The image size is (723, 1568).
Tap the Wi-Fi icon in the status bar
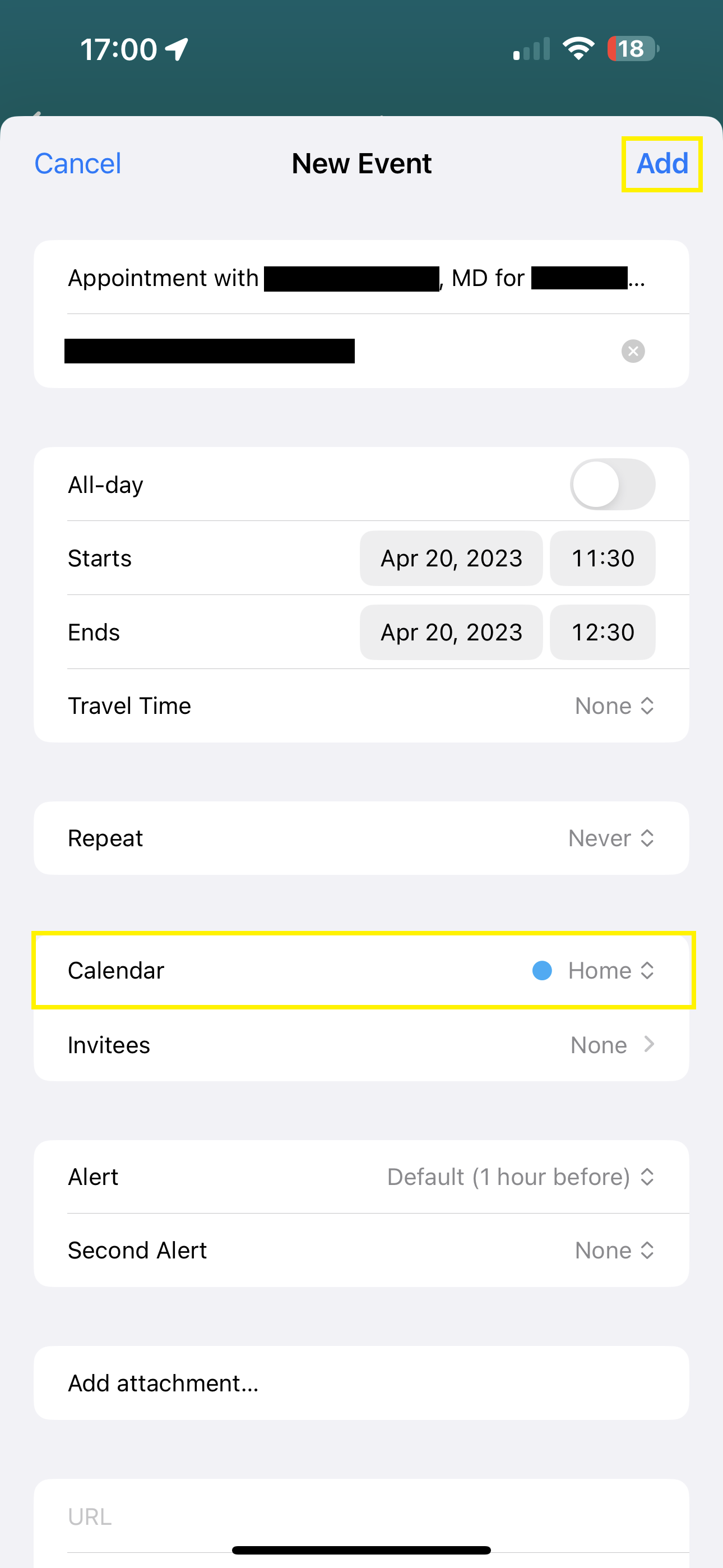point(577,48)
